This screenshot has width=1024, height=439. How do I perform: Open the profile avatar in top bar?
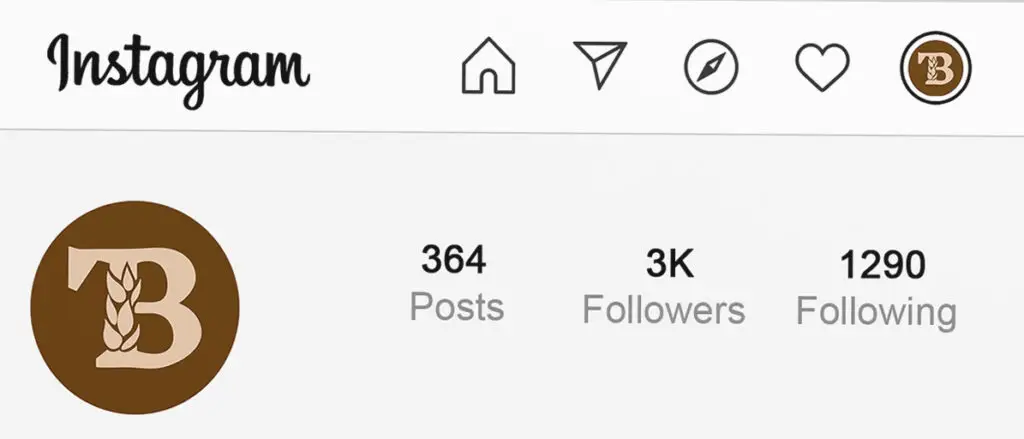click(x=934, y=68)
